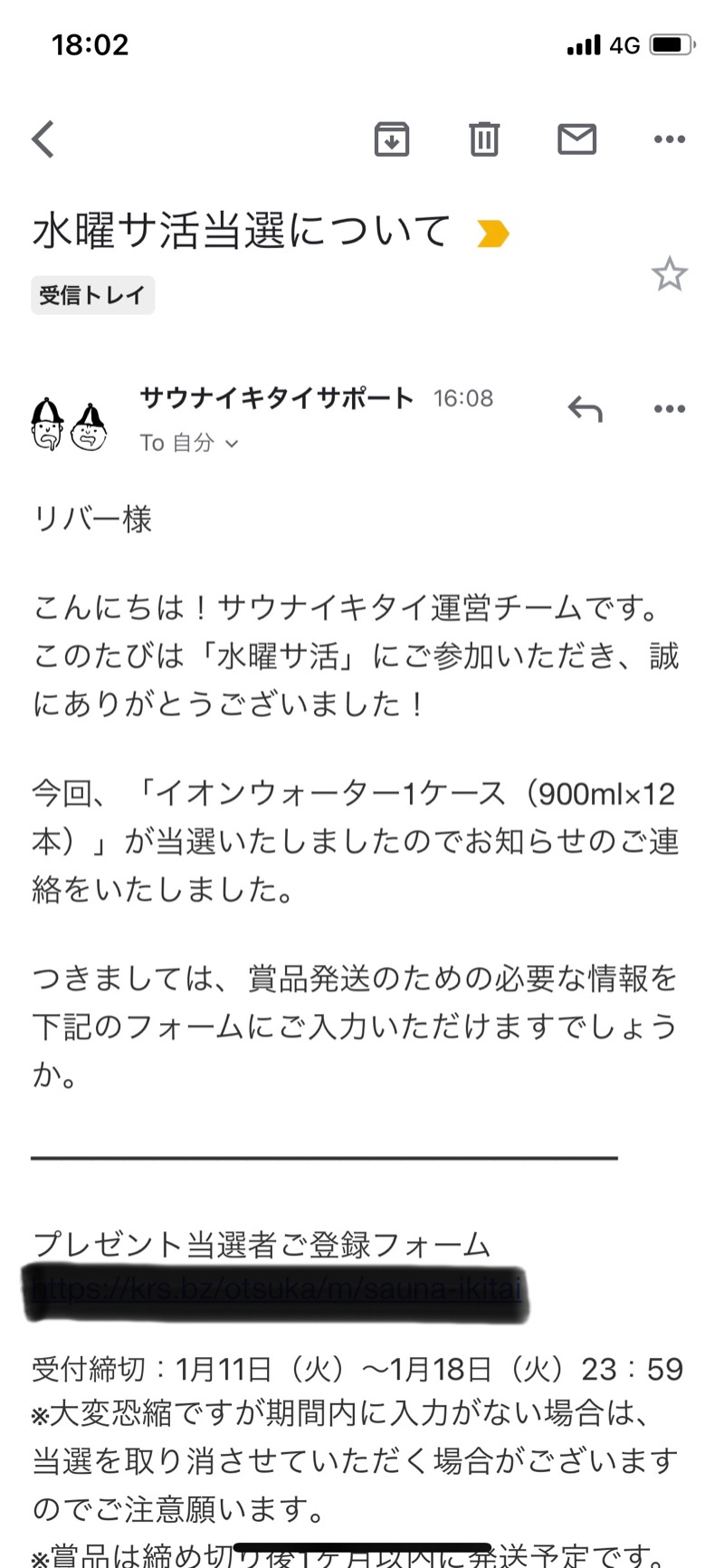This screenshot has width=724, height=1568.
Task: Archive this email
Action: coord(391,139)
